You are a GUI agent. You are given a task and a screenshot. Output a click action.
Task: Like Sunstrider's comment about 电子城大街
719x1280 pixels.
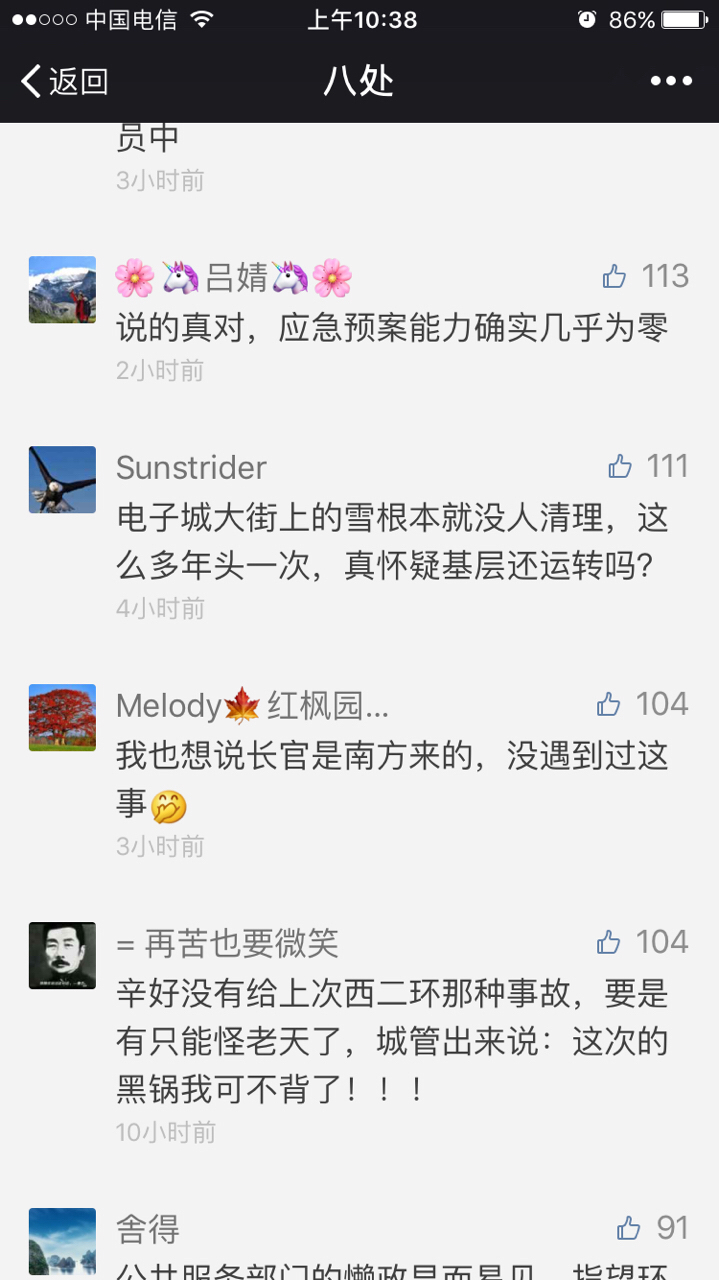coord(620,466)
